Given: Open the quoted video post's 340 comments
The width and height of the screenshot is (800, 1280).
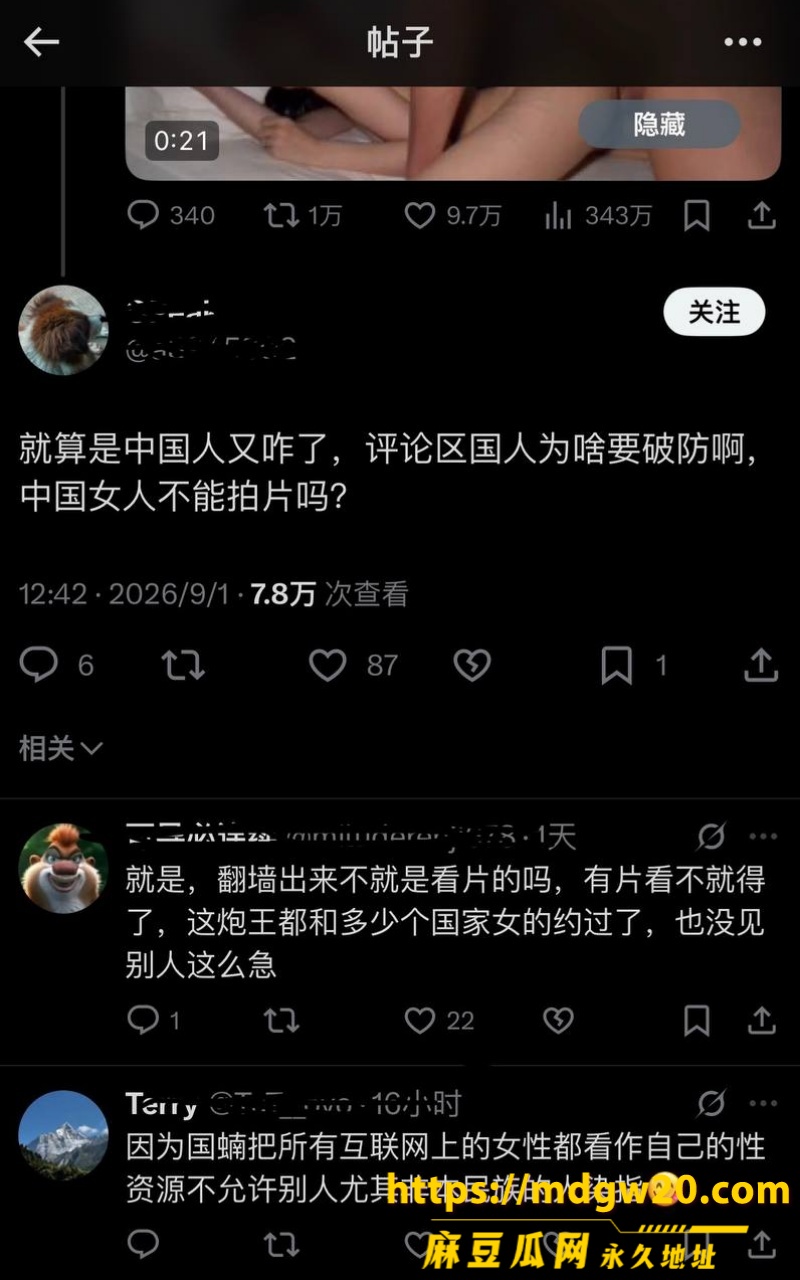Looking at the screenshot, I should (171, 215).
